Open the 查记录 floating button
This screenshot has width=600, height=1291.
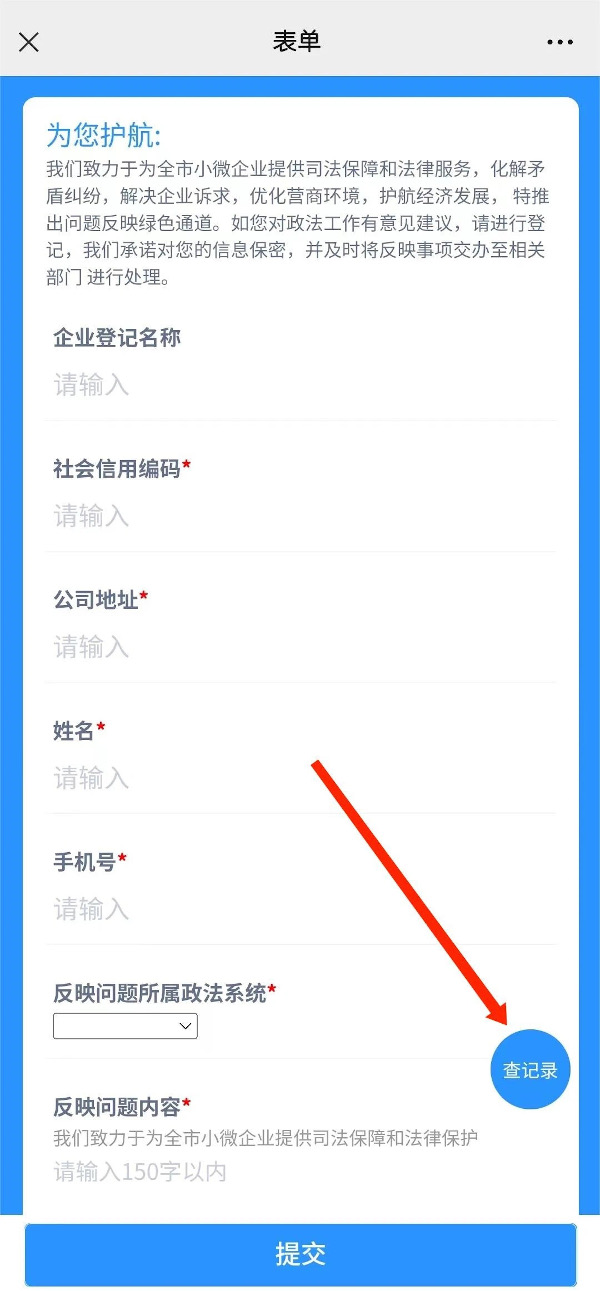point(530,1070)
